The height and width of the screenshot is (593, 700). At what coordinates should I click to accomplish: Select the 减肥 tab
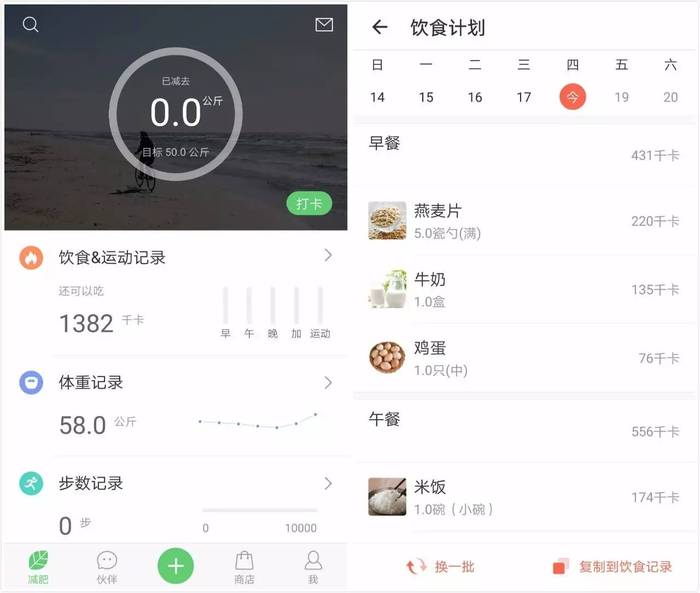tap(38, 567)
